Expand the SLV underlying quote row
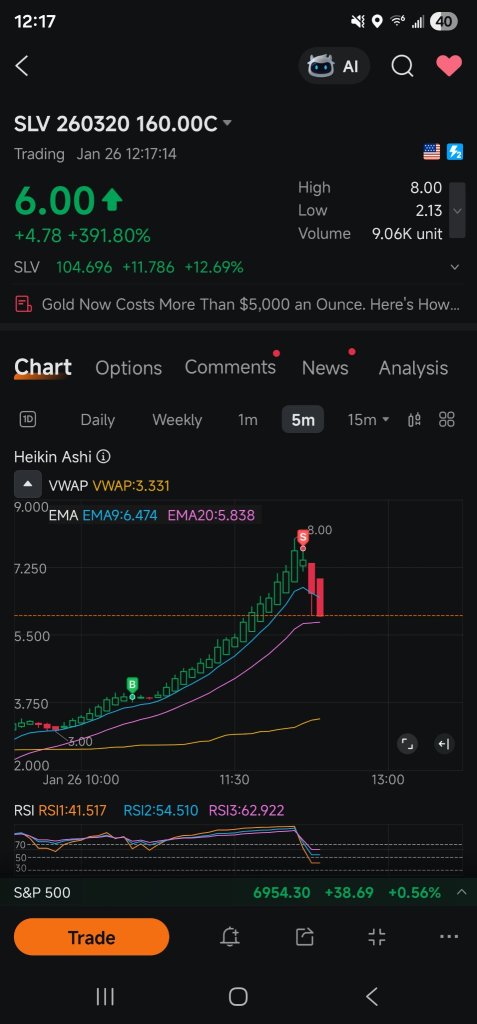Image resolution: width=477 pixels, height=1024 pixels. pos(455,267)
